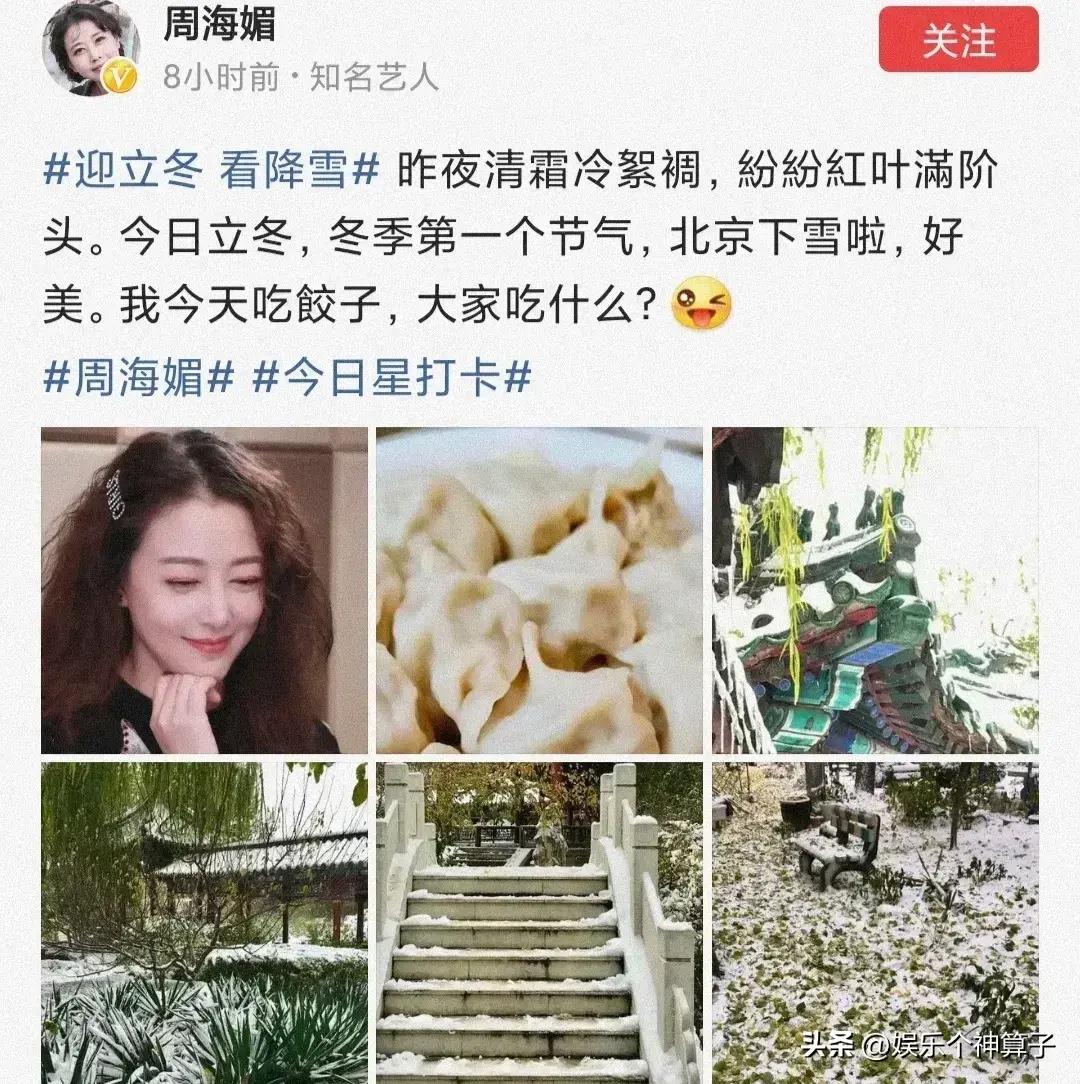View the dumplings photo
The height and width of the screenshot is (1084, 1080).
(539, 590)
